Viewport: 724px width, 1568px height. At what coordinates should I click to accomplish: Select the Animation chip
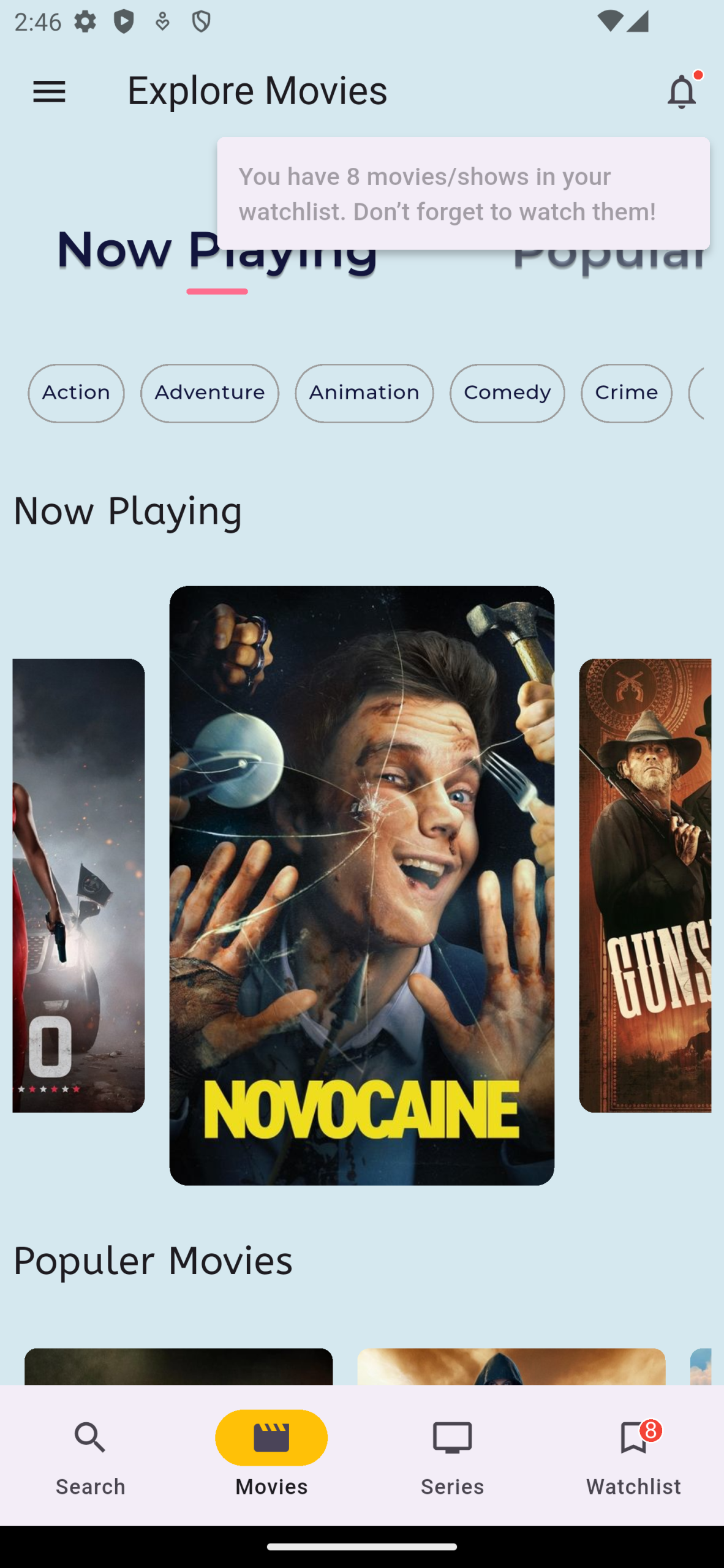364,393
